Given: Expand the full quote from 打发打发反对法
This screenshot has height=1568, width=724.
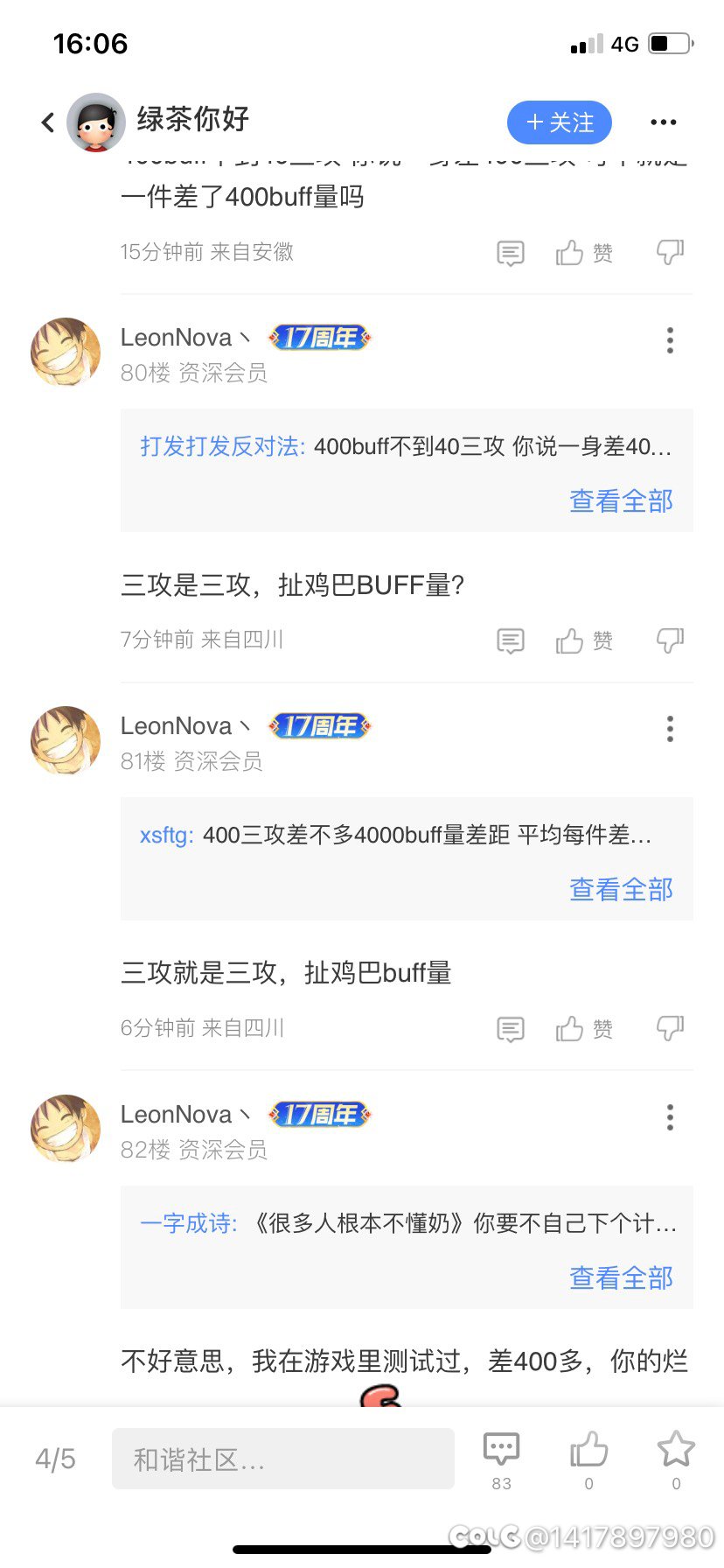Looking at the screenshot, I should click(621, 501).
